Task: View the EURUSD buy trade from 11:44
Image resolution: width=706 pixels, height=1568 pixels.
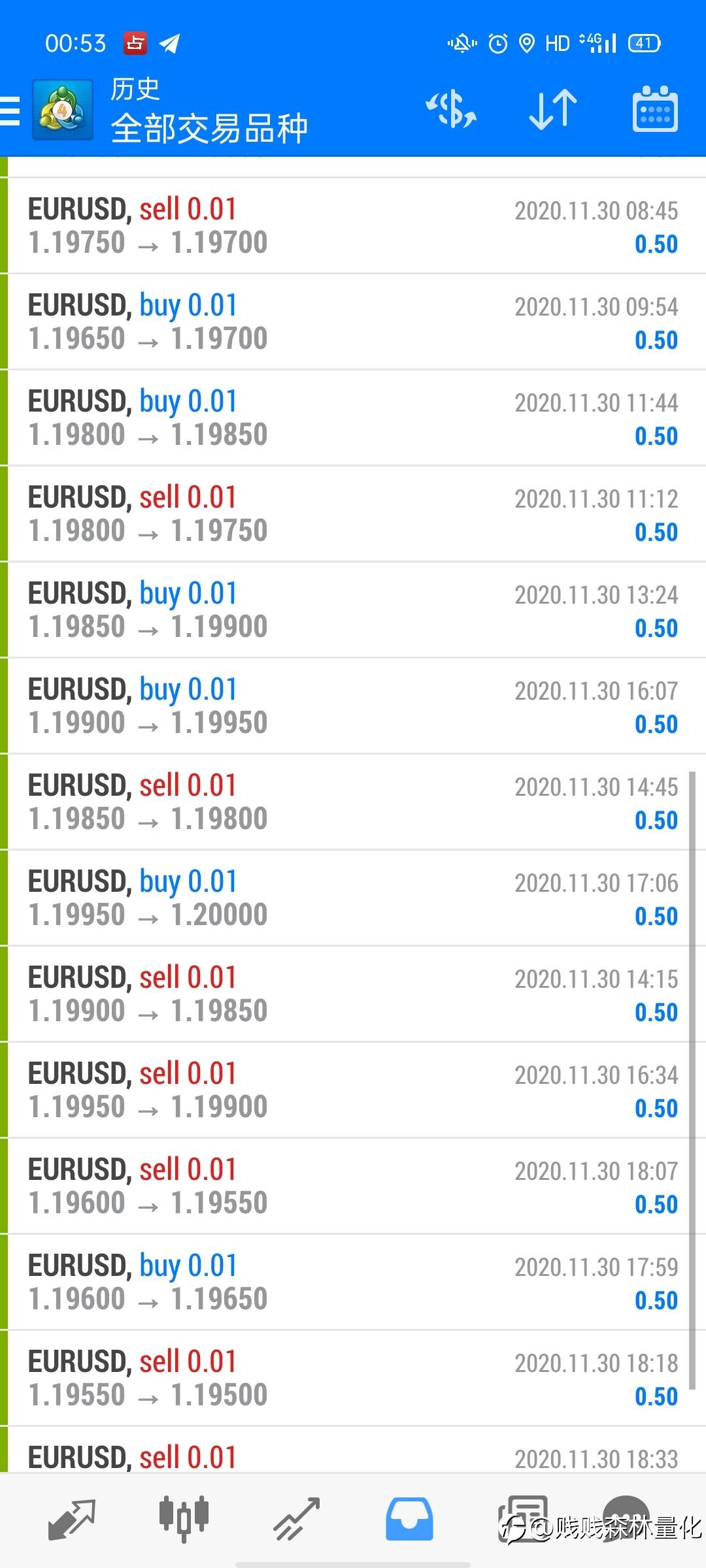Action: coord(353,418)
